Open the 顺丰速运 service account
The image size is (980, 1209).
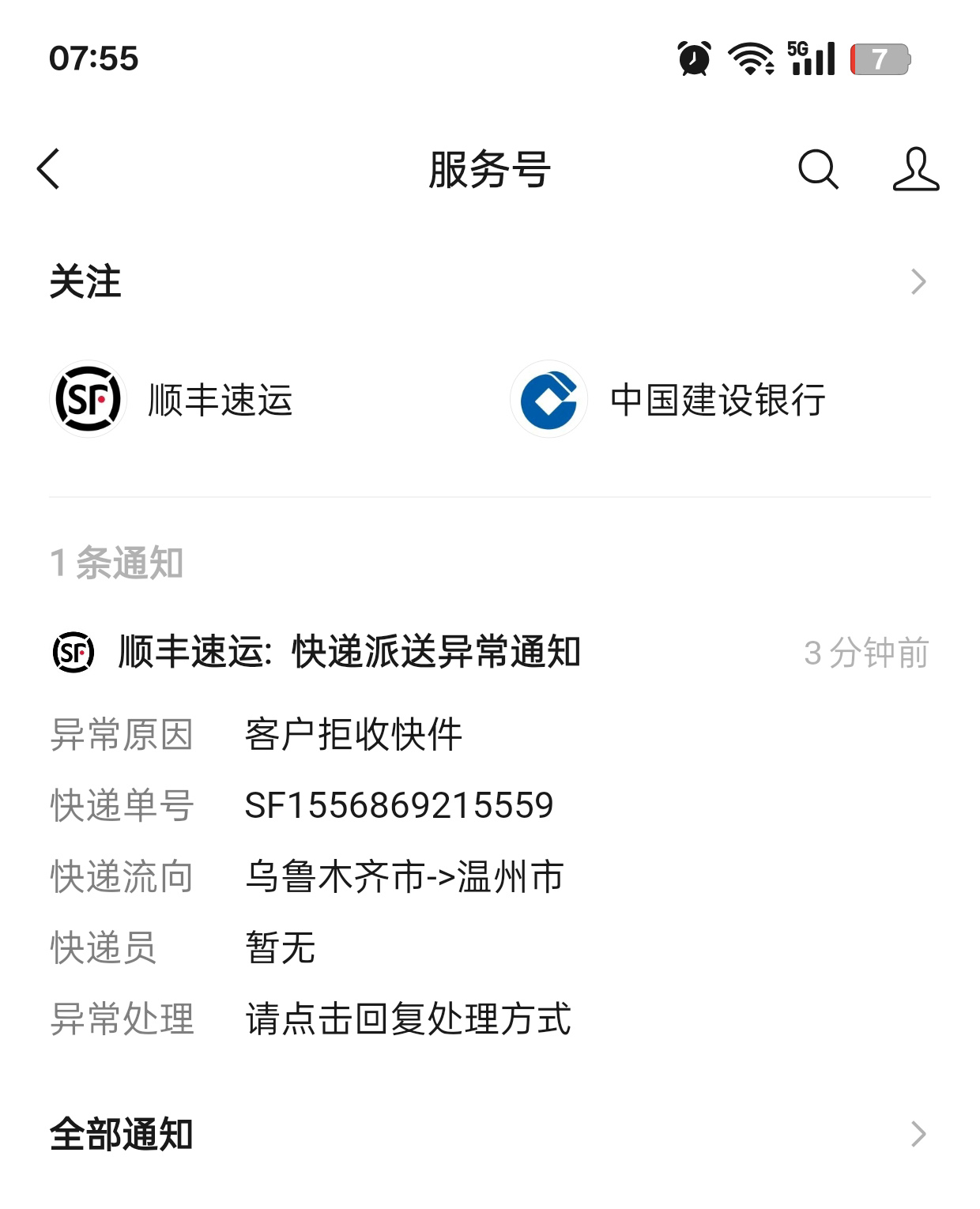172,400
